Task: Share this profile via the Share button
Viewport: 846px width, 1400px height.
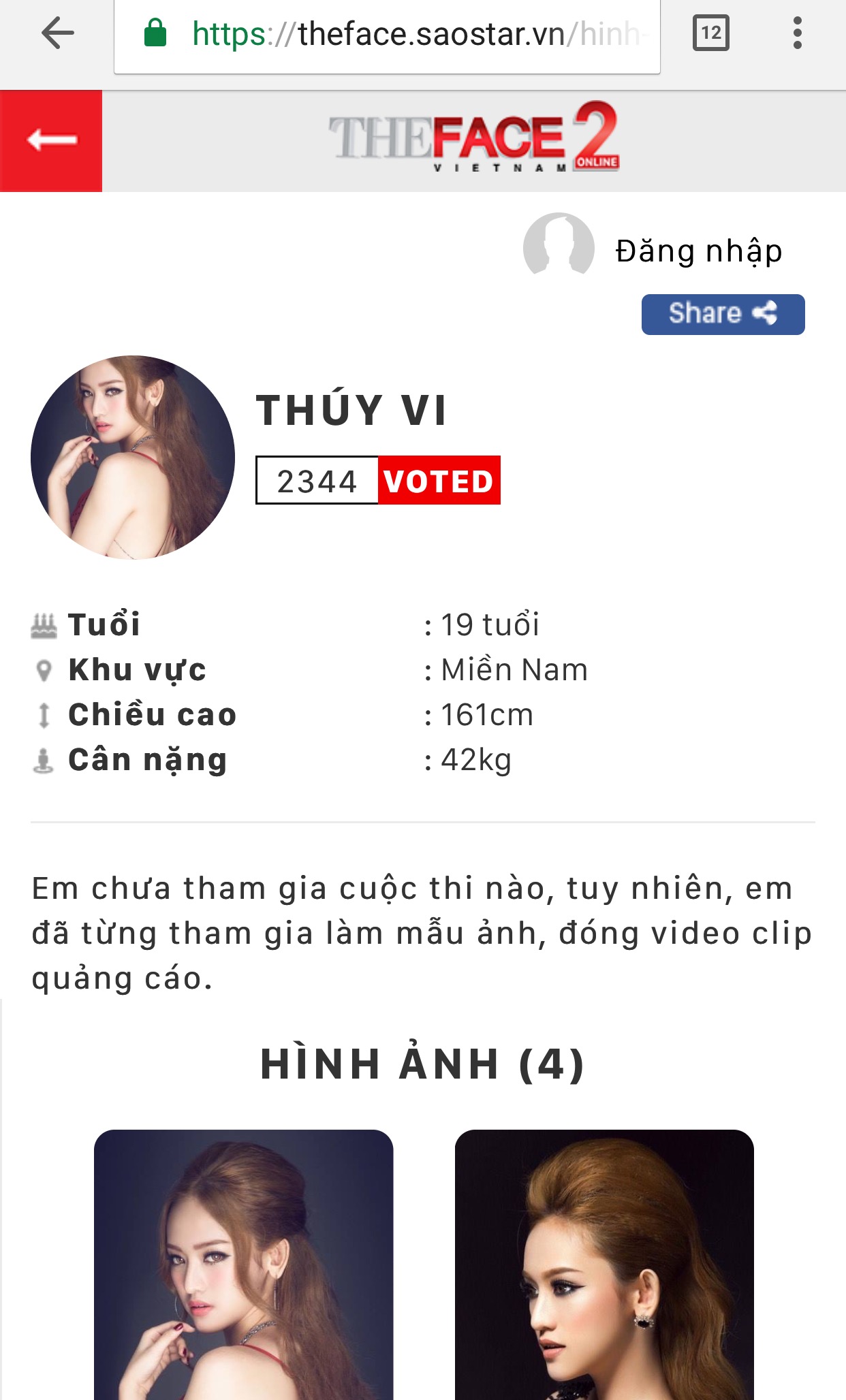Action: click(723, 314)
